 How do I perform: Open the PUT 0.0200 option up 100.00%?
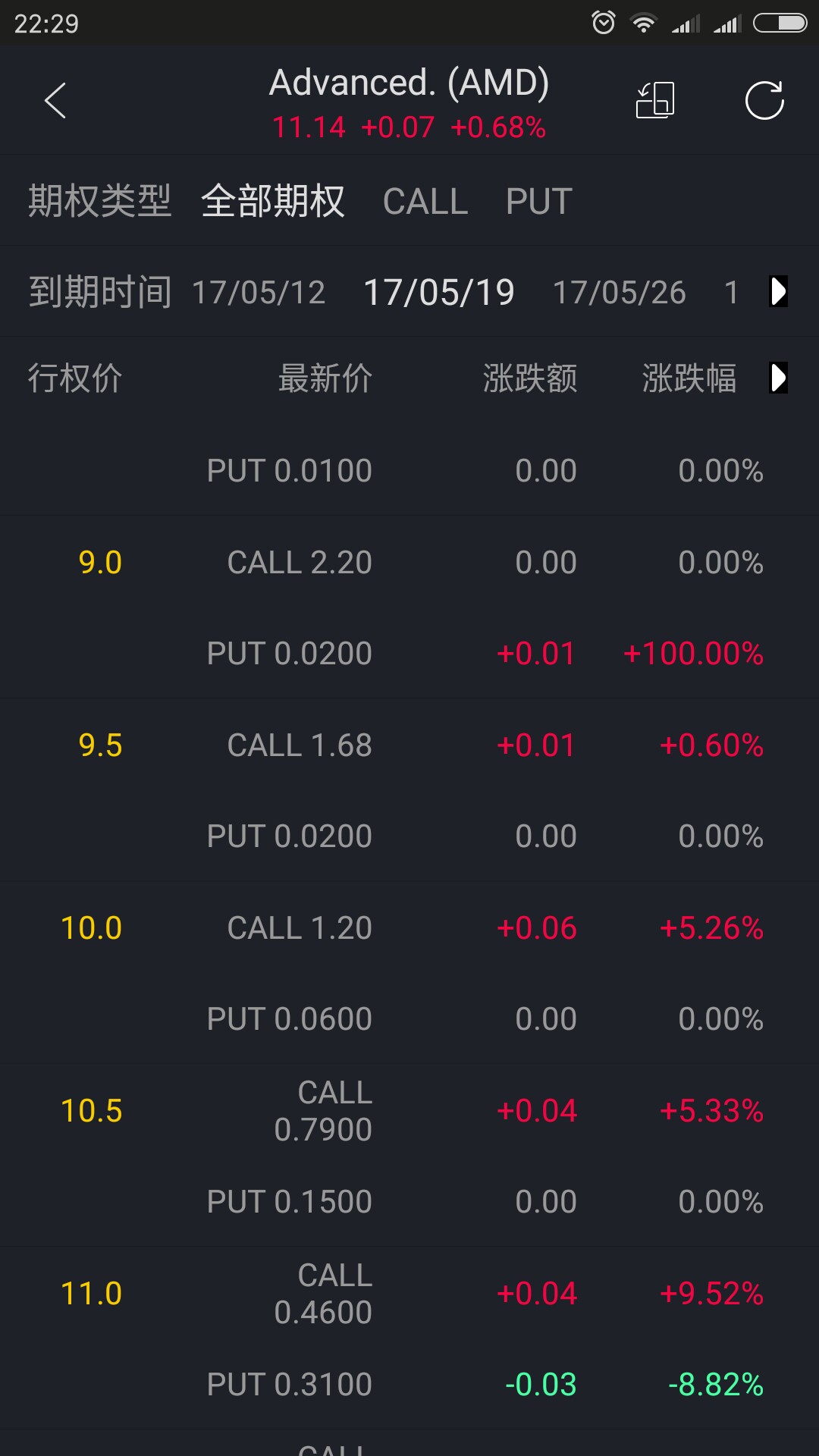point(409,654)
